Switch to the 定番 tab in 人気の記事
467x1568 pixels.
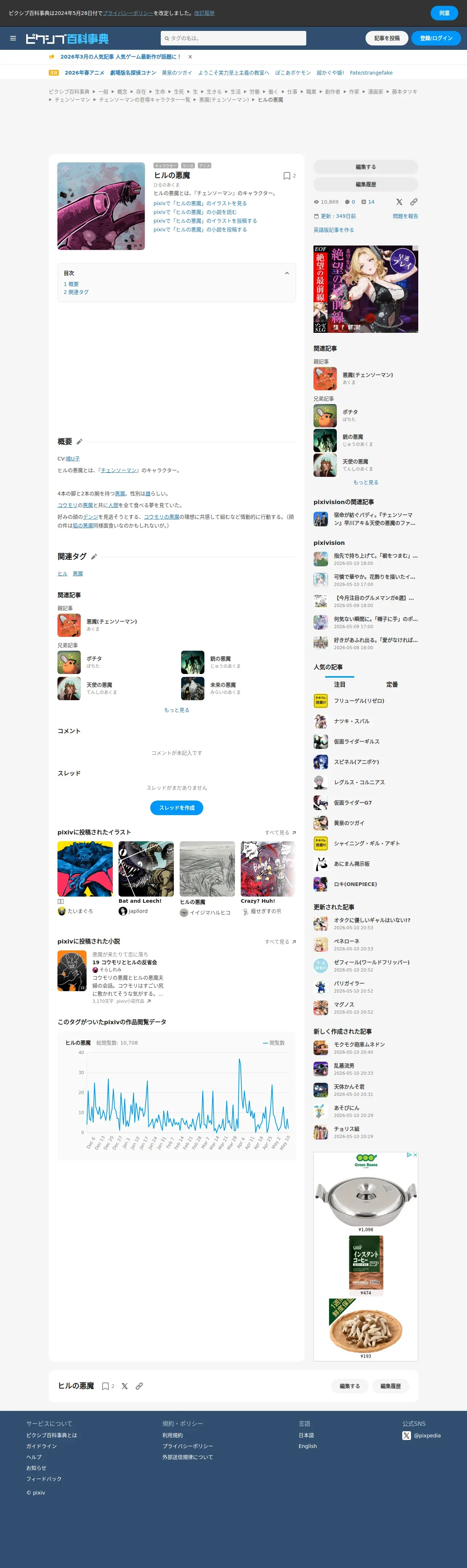[x=392, y=685]
